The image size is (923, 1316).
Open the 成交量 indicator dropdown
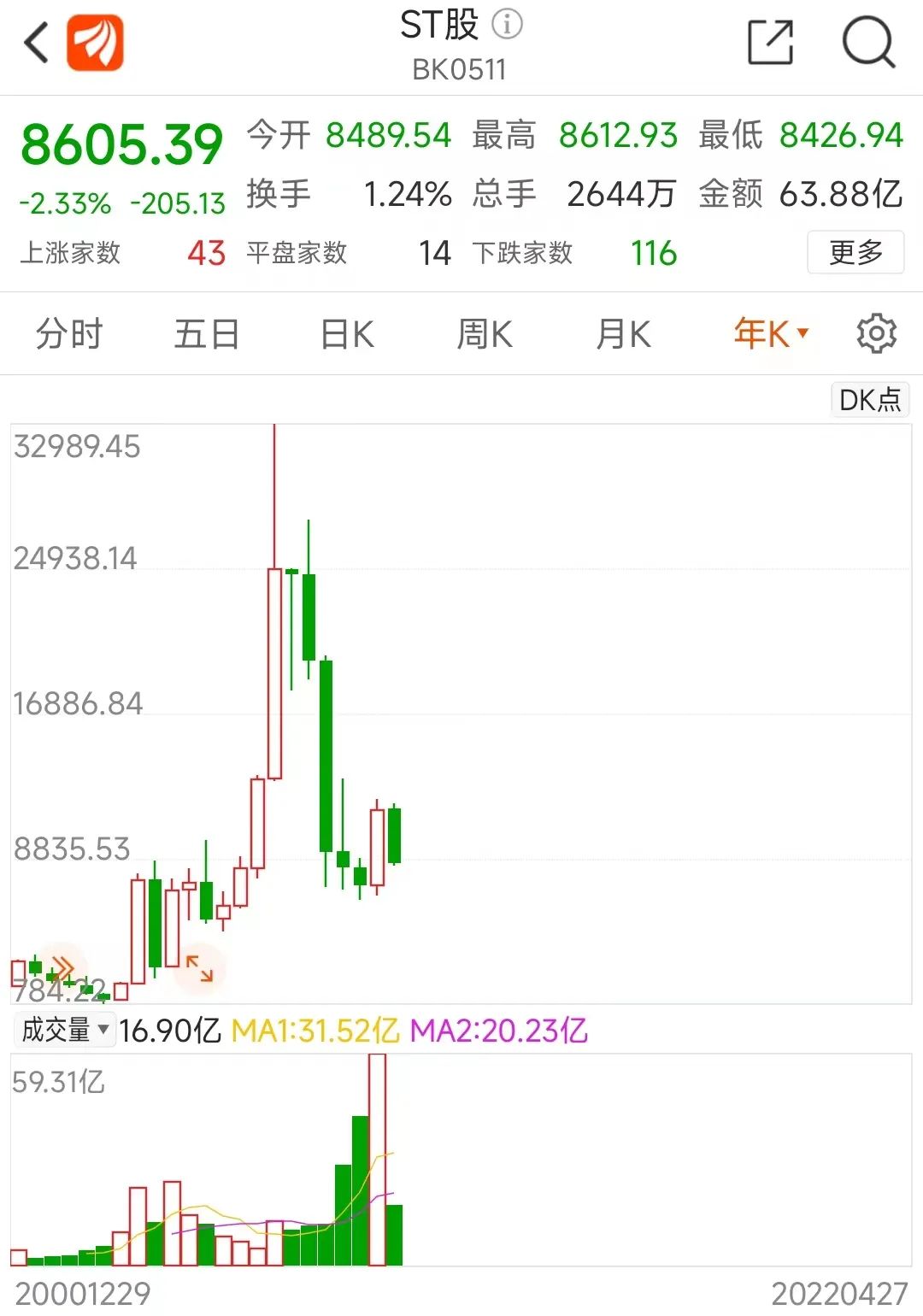coord(65,1030)
